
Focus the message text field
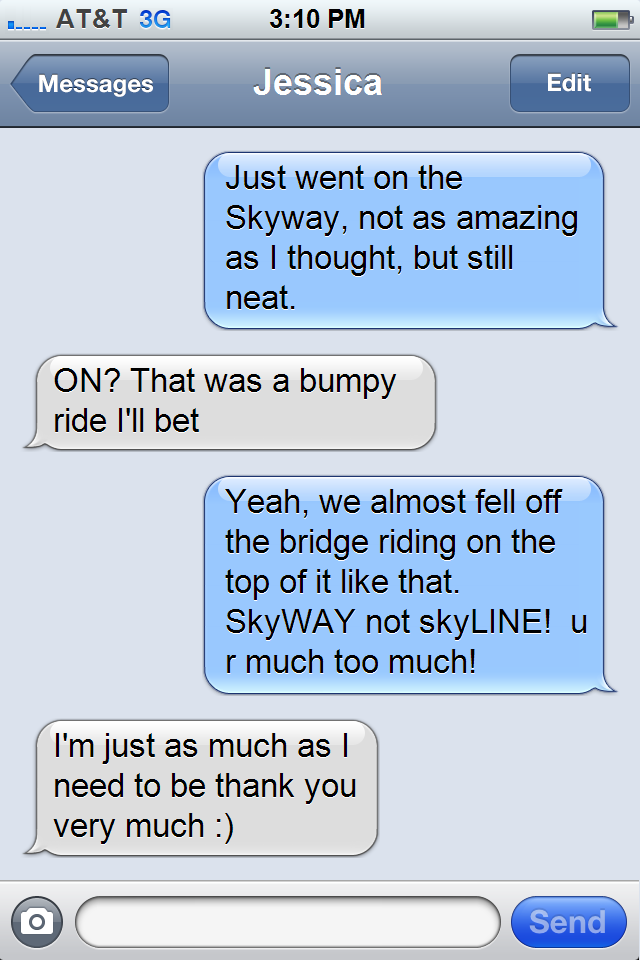(x=288, y=922)
